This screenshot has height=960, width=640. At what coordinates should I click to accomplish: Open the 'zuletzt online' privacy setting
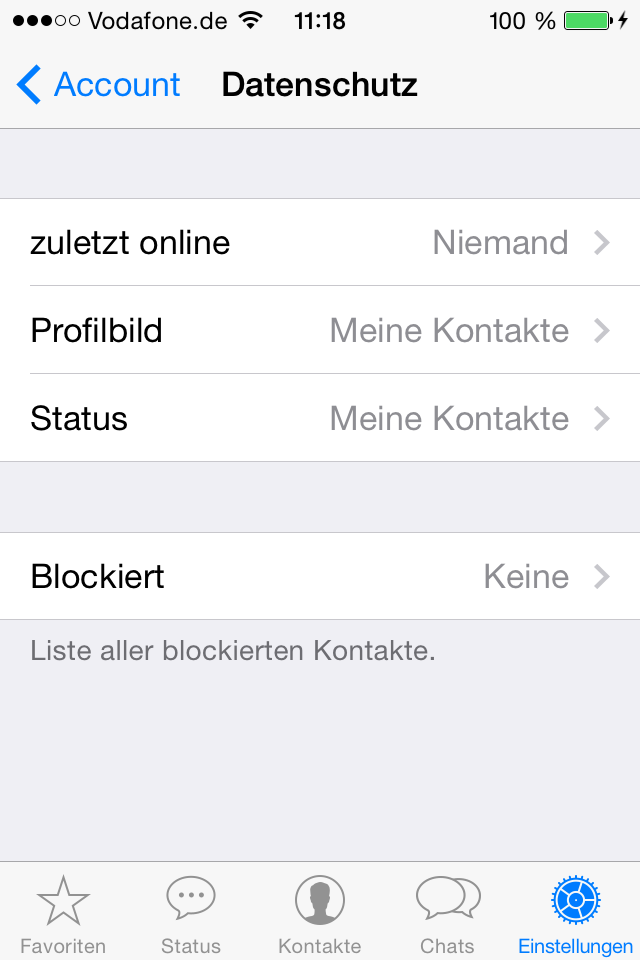[x=320, y=243]
